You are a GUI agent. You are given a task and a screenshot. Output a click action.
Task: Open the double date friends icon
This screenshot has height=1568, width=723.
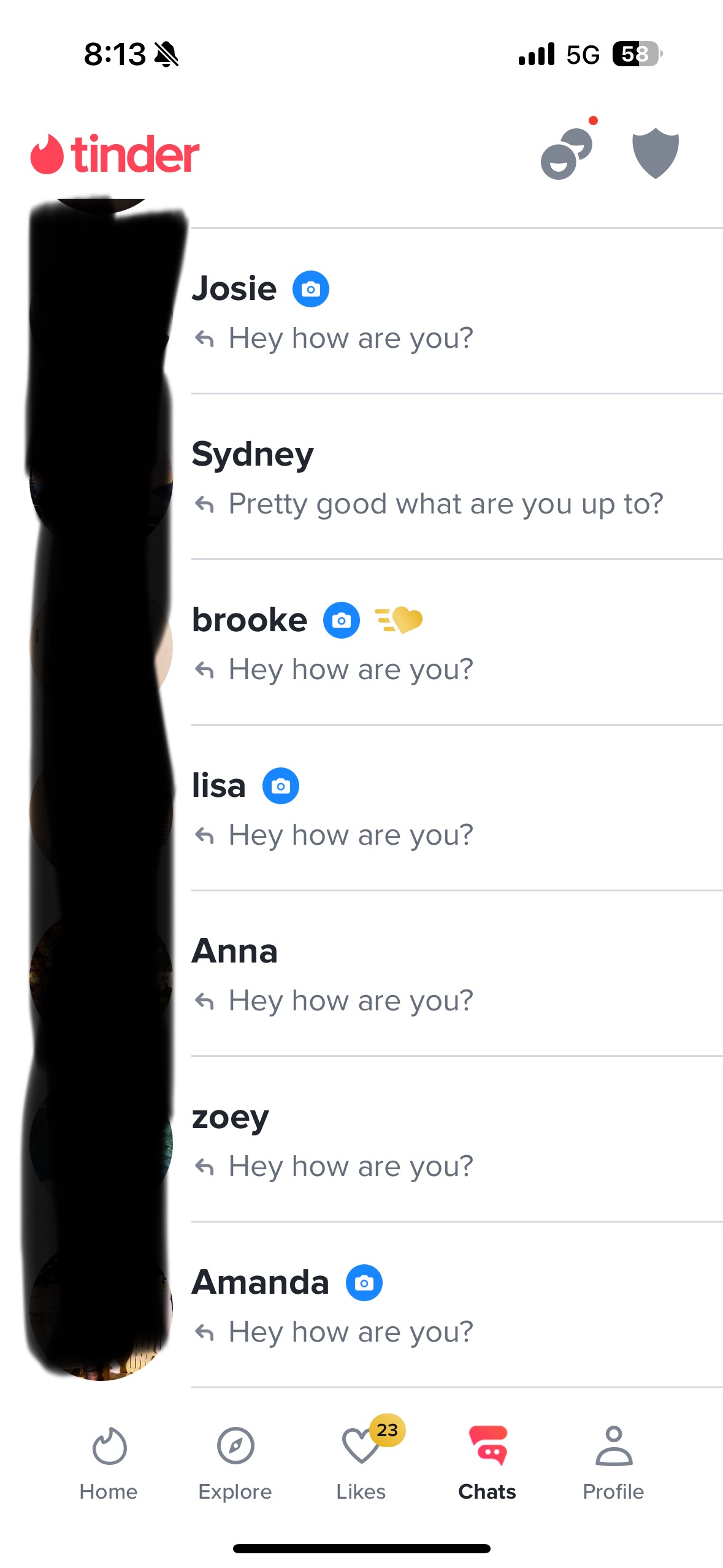pyautogui.click(x=565, y=153)
